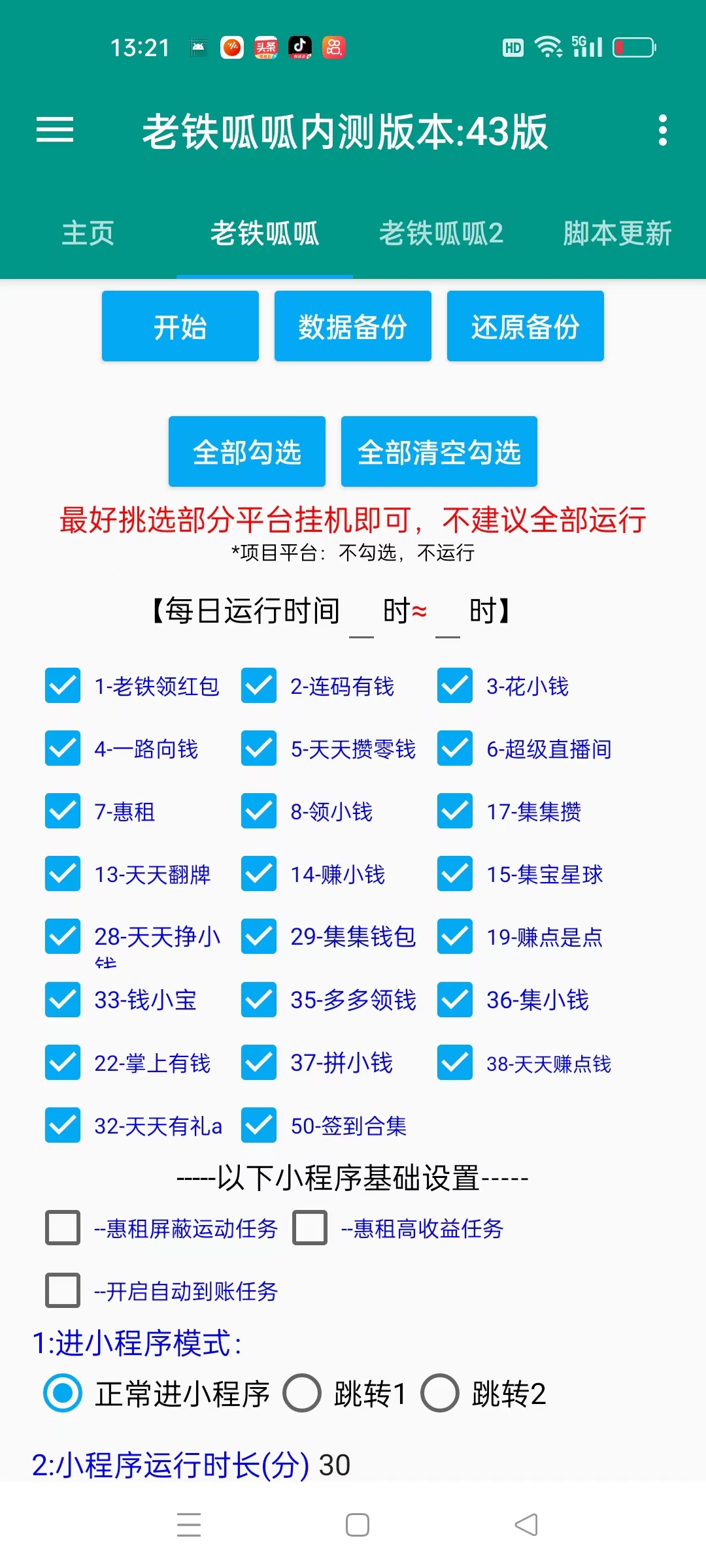Tap 数据备份 to back up data

pyautogui.click(x=353, y=326)
